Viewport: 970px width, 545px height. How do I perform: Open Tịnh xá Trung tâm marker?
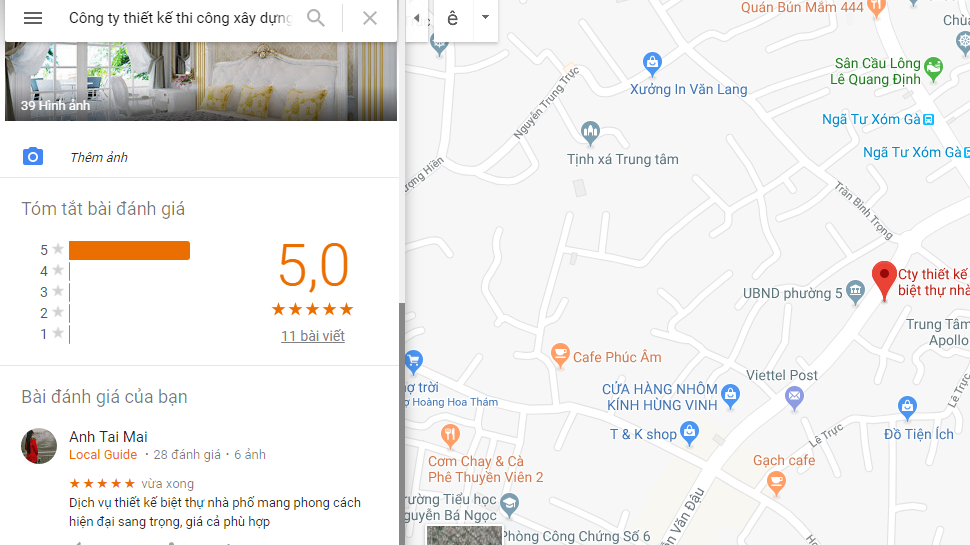pyautogui.click(x=590, y=133)
